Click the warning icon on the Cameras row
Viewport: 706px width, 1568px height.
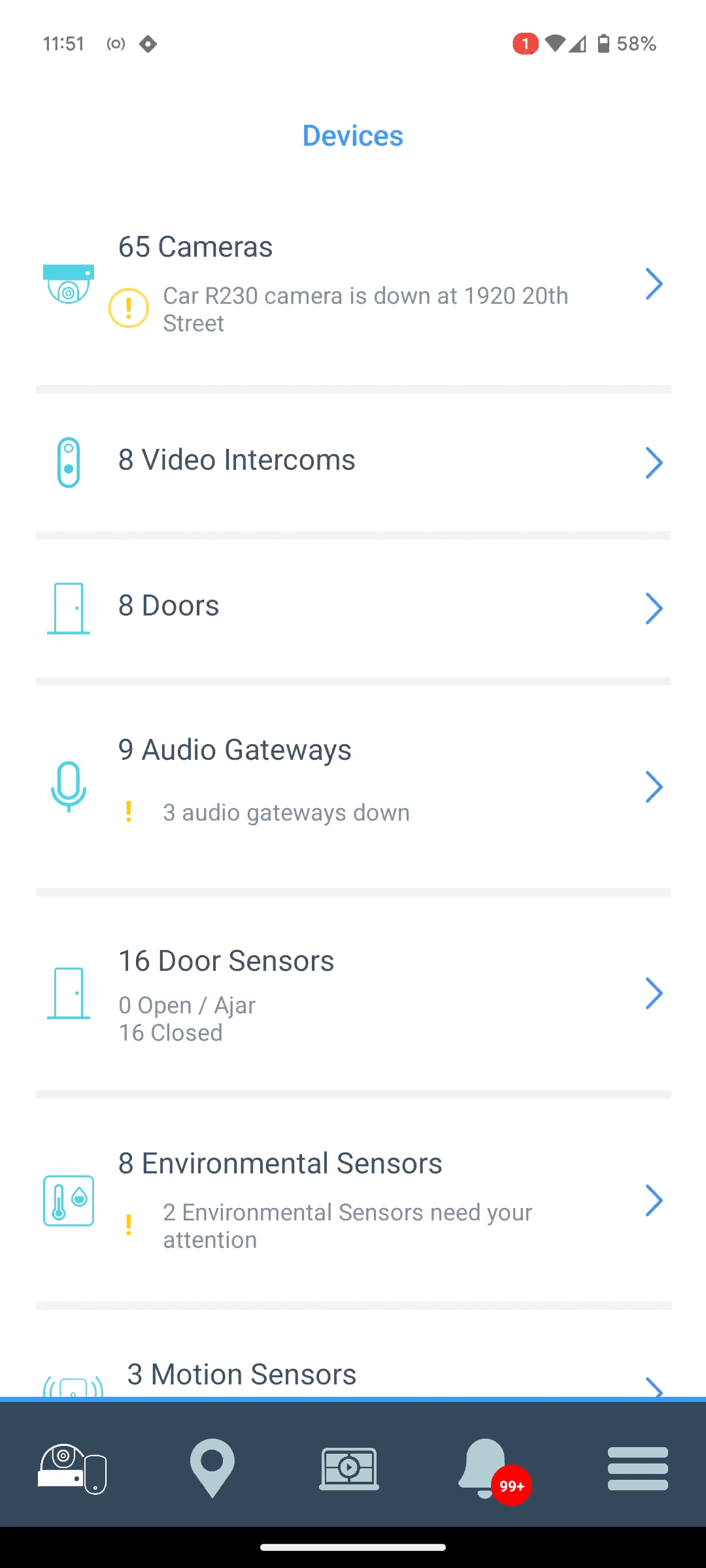tap(128, 307)
